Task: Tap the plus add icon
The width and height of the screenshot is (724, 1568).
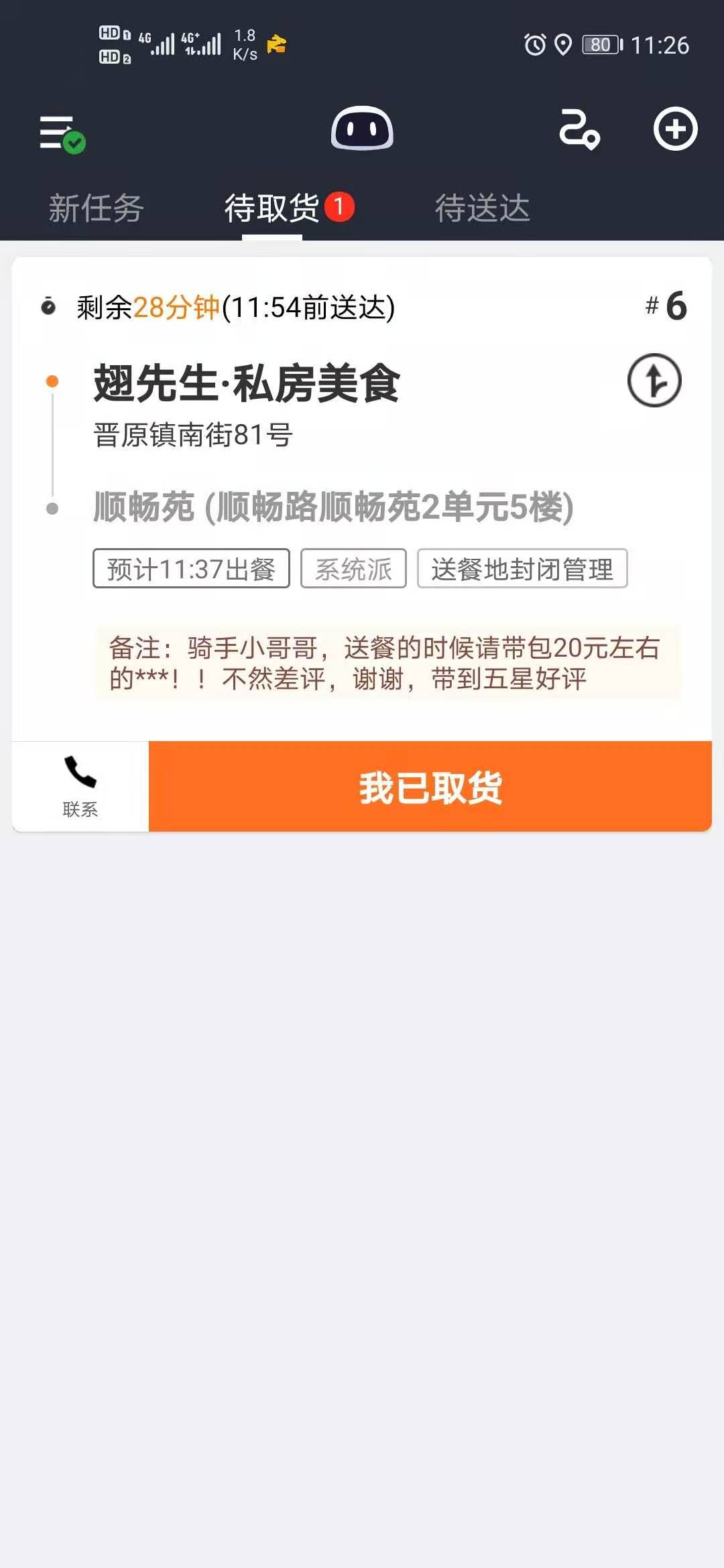Action: [675, 129]
